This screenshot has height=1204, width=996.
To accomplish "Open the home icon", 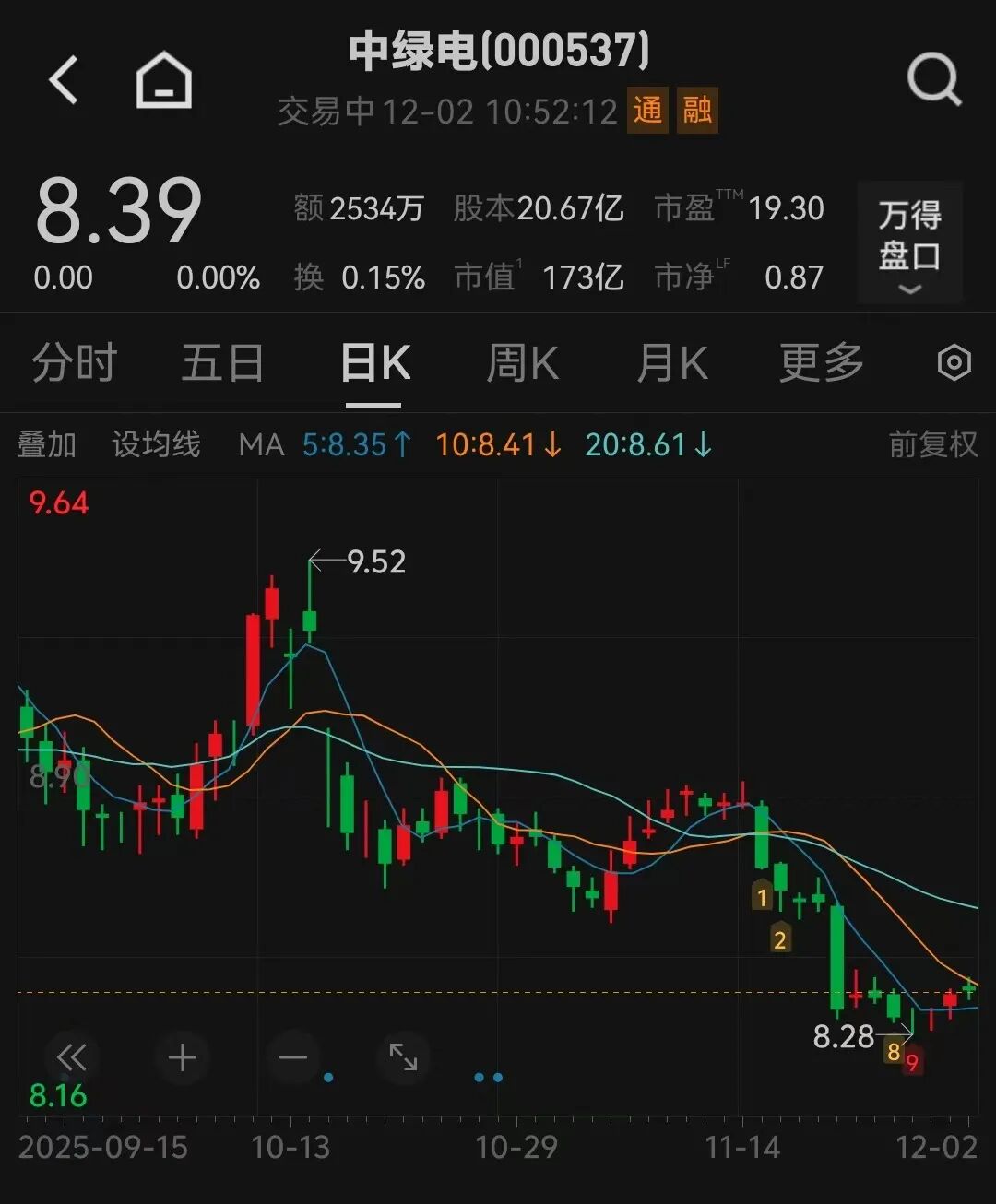I will click(164, 80).
